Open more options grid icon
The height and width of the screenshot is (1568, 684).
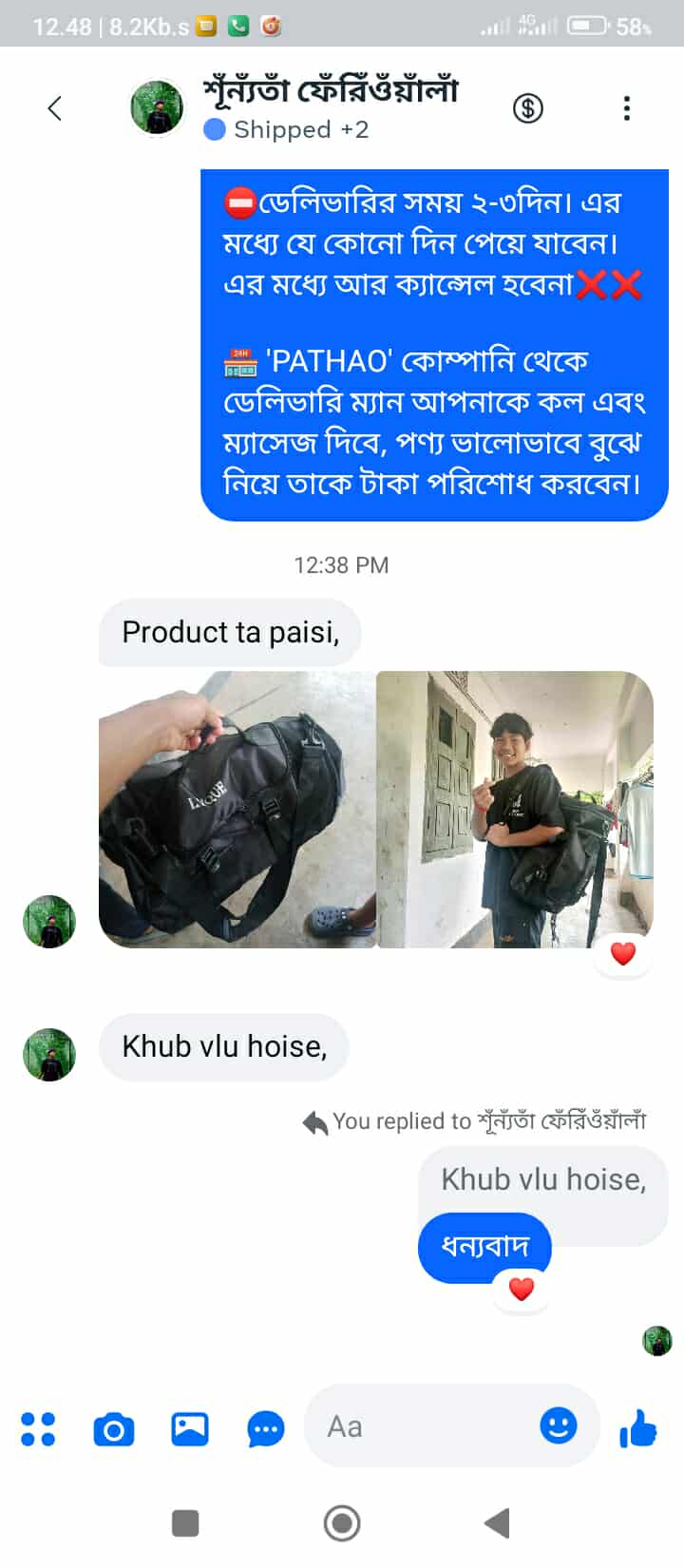(38, 1428)
